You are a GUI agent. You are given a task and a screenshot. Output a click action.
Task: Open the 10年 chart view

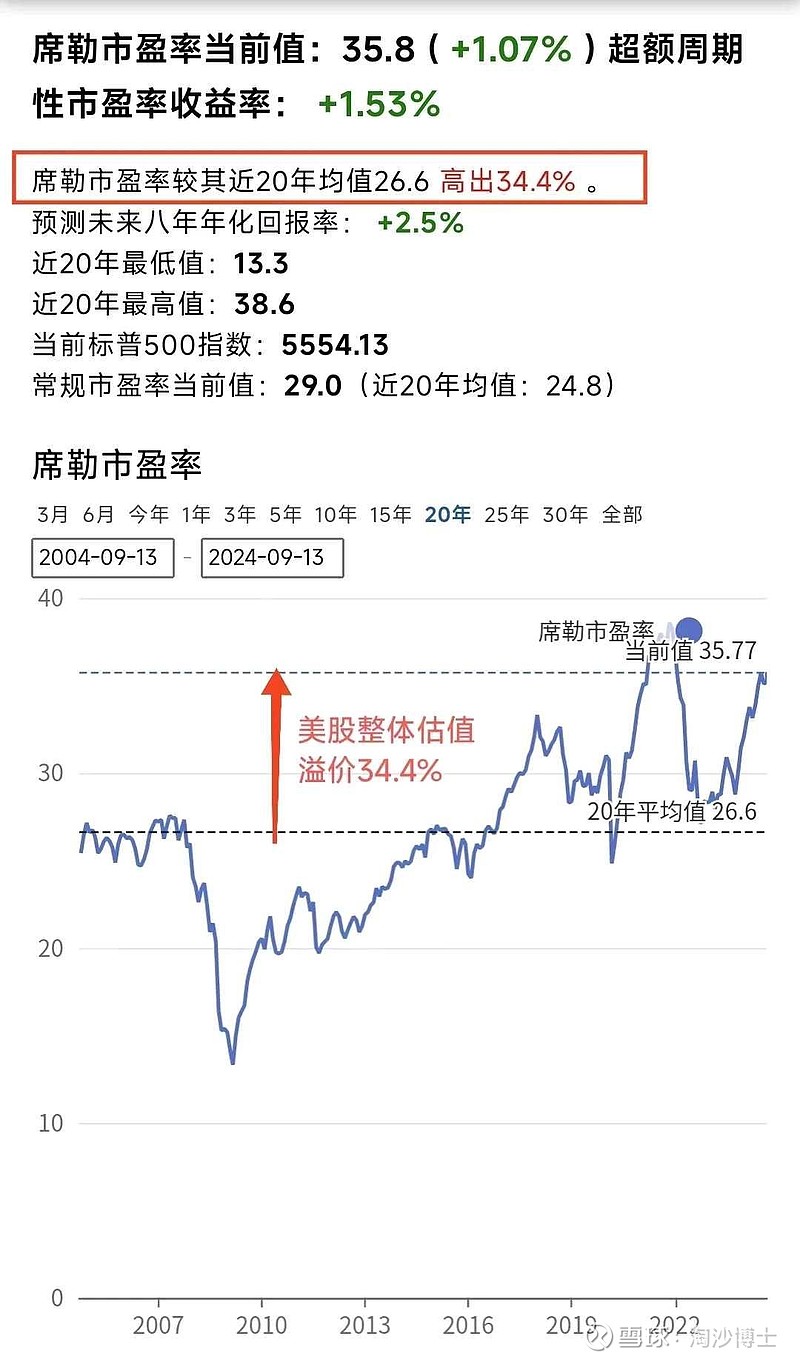pos(334,514)
